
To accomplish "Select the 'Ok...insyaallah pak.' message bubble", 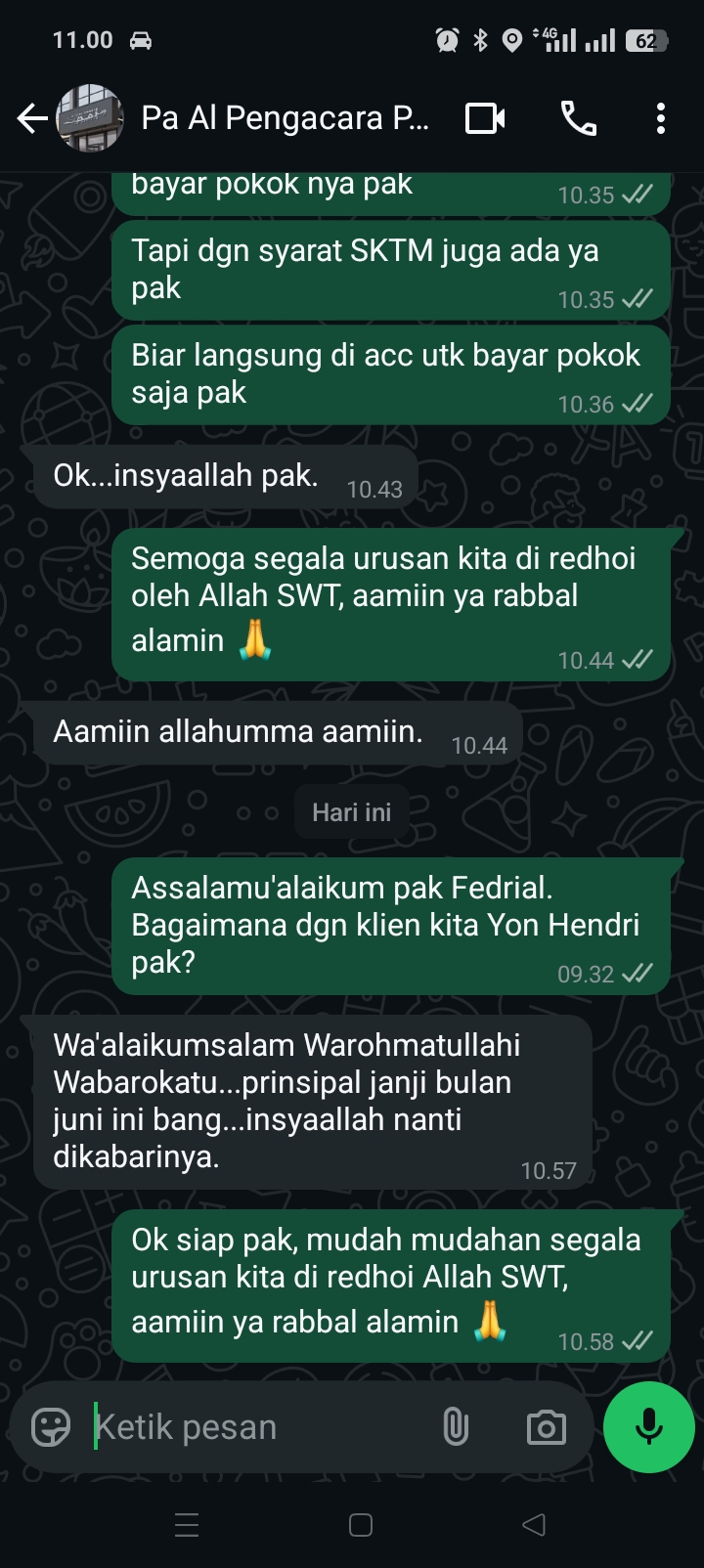I will click(x=184, y=475).
